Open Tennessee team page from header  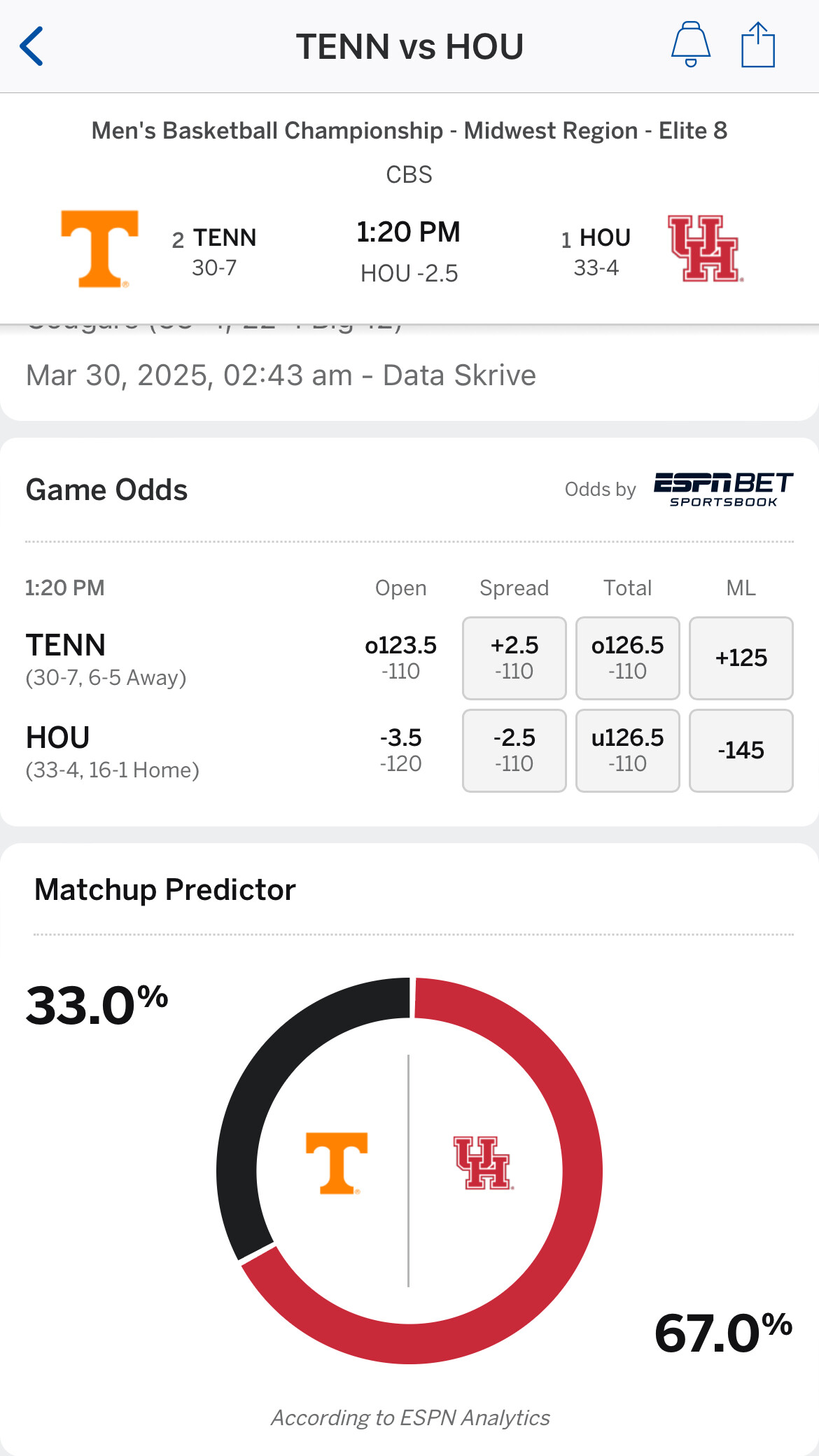pos(99,249)
